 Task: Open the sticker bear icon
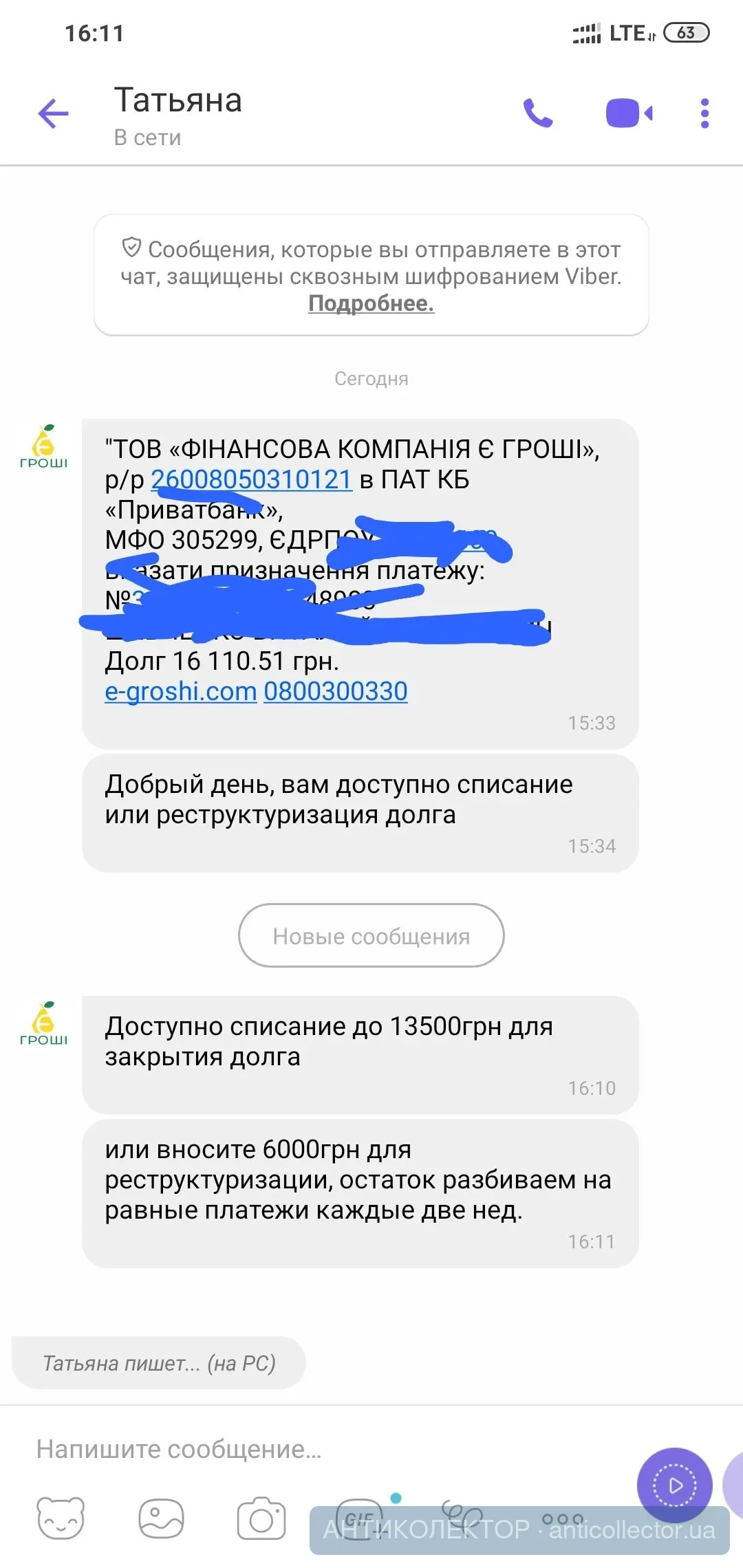61,1518
